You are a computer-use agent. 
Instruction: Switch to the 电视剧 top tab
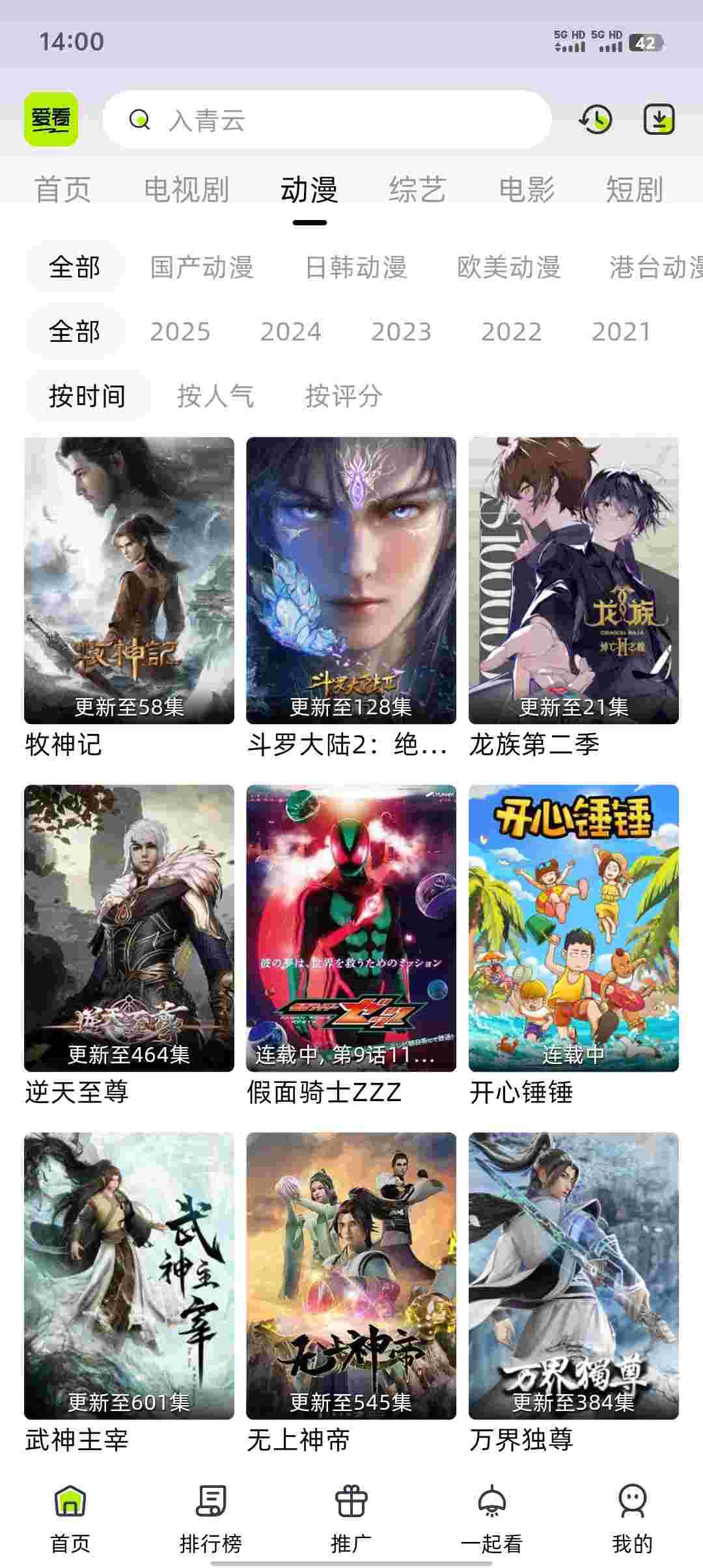click(186, 189)
